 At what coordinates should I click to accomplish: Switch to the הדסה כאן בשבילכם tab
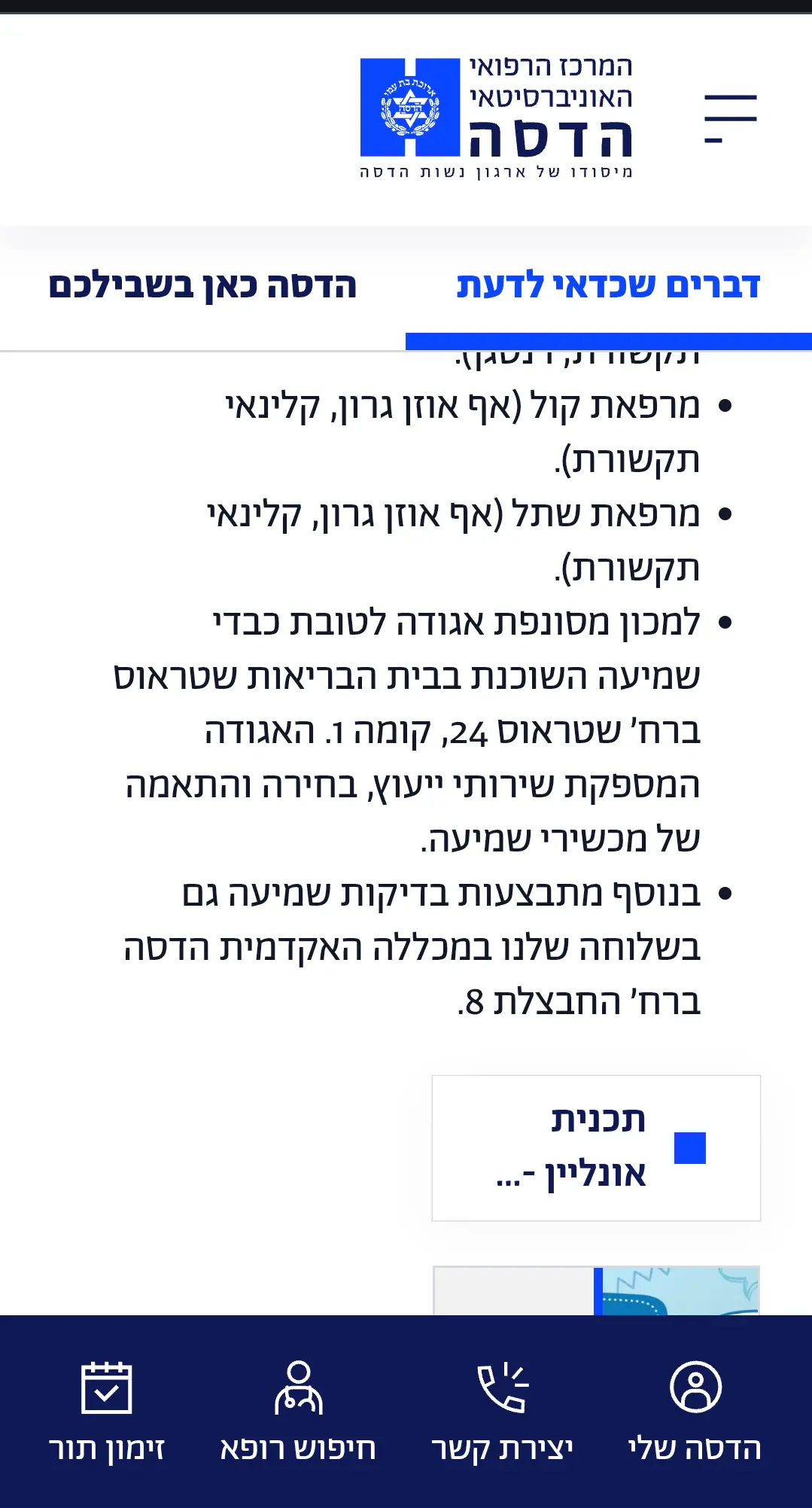click(x=202, y=287)
